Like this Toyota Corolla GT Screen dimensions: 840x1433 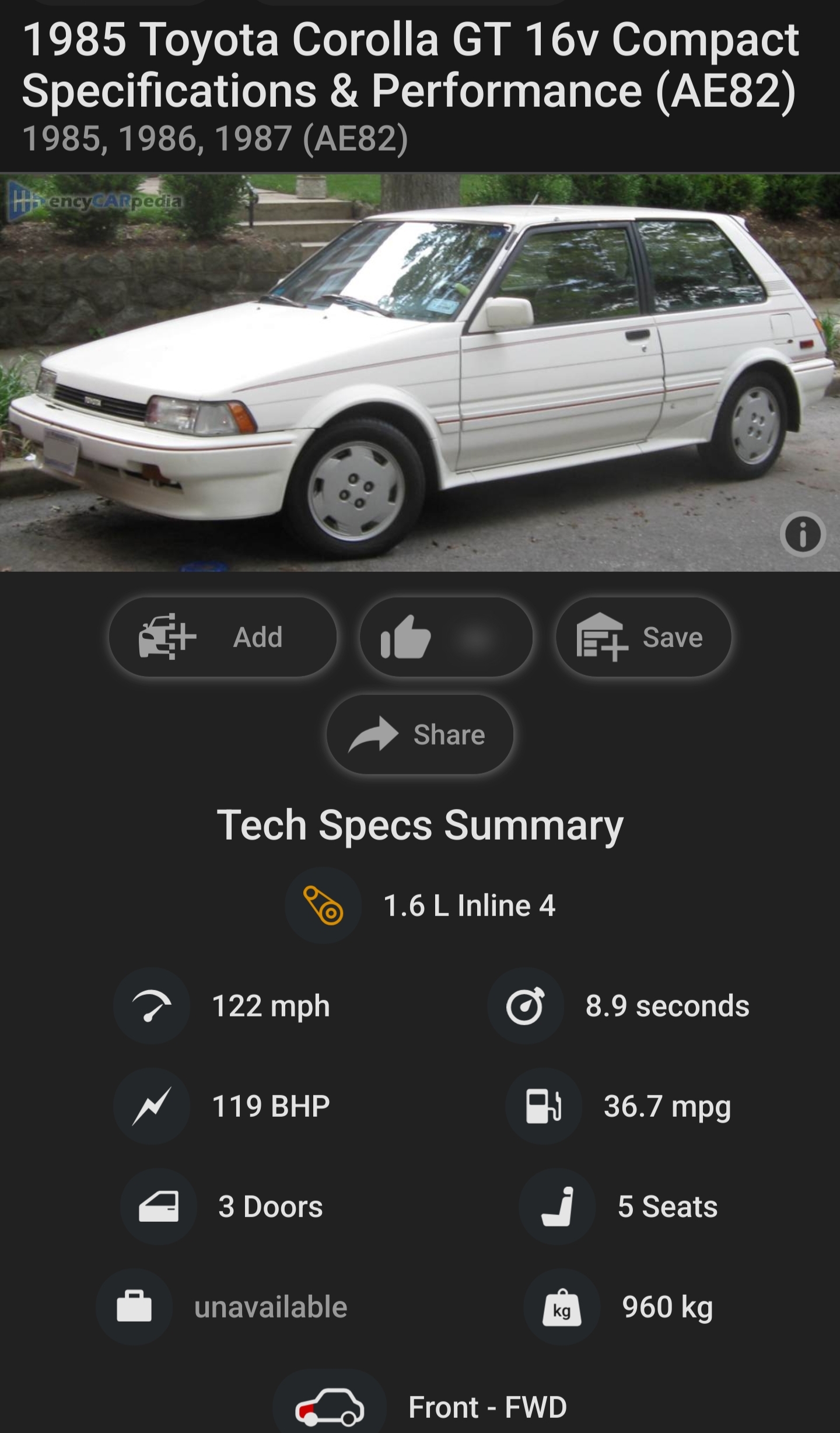pos(446,637)
